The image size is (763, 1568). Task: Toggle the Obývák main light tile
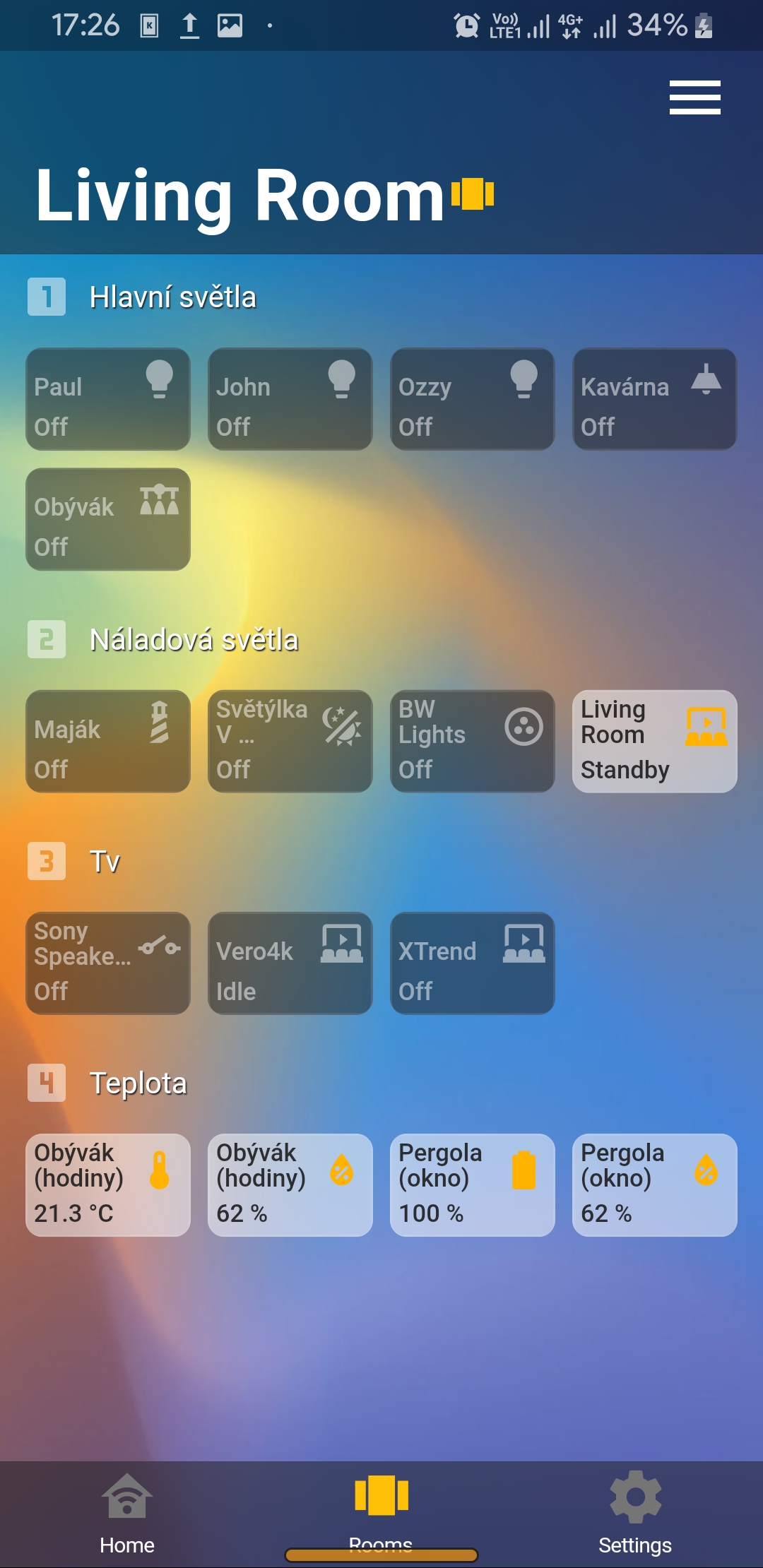coord(108,519)
